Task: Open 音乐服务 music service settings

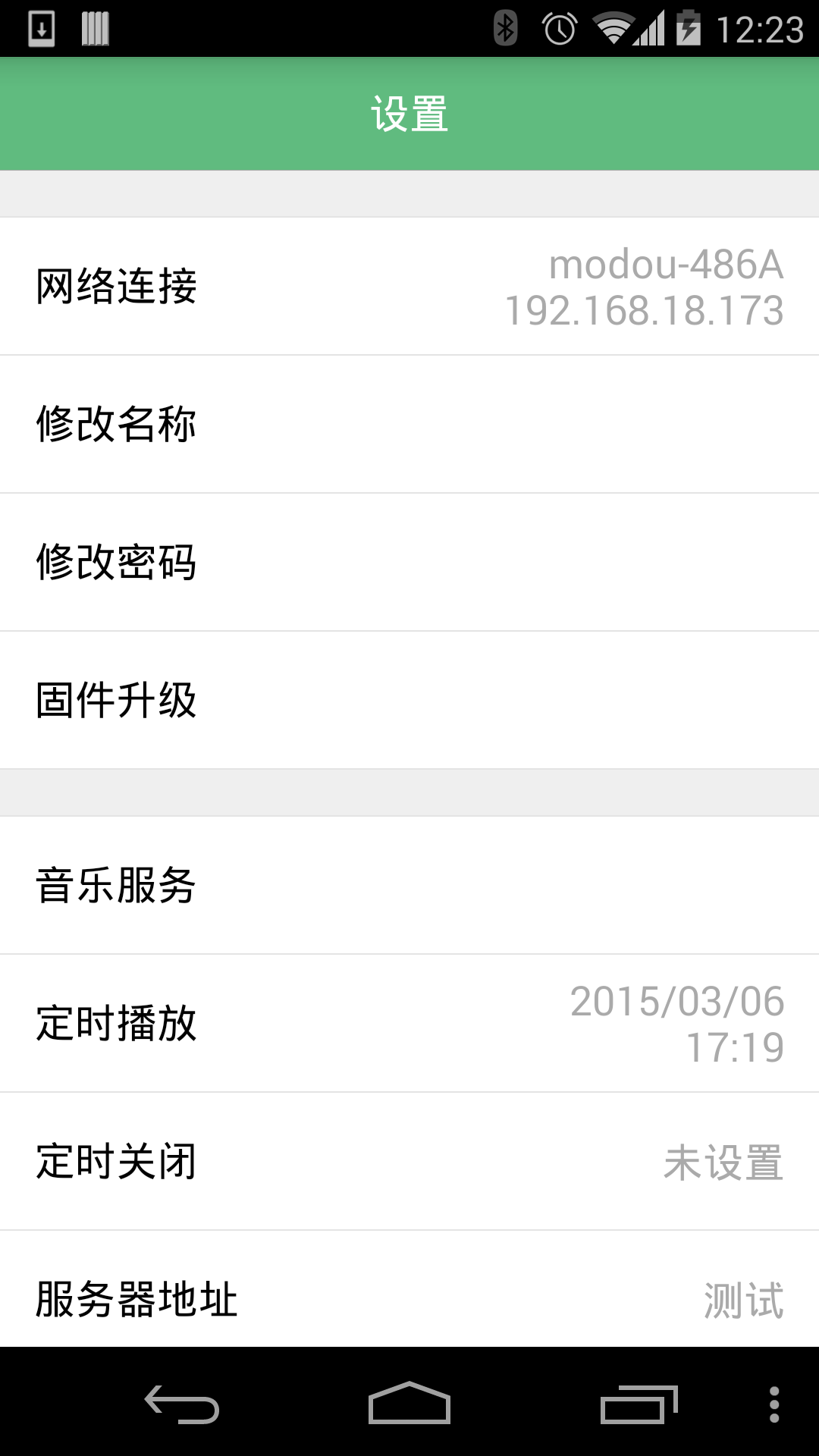Action: [x=409, y=885]
